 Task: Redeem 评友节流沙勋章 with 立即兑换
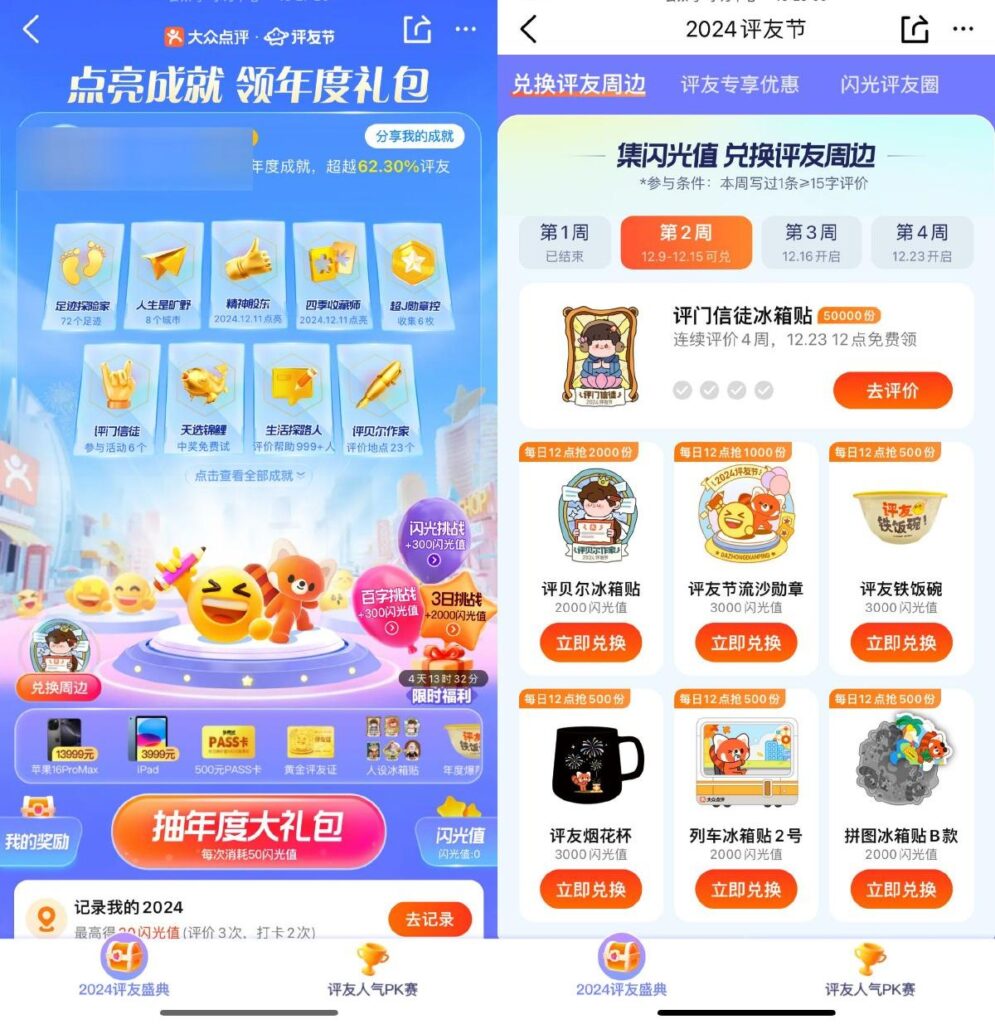(x=745, y=643)
